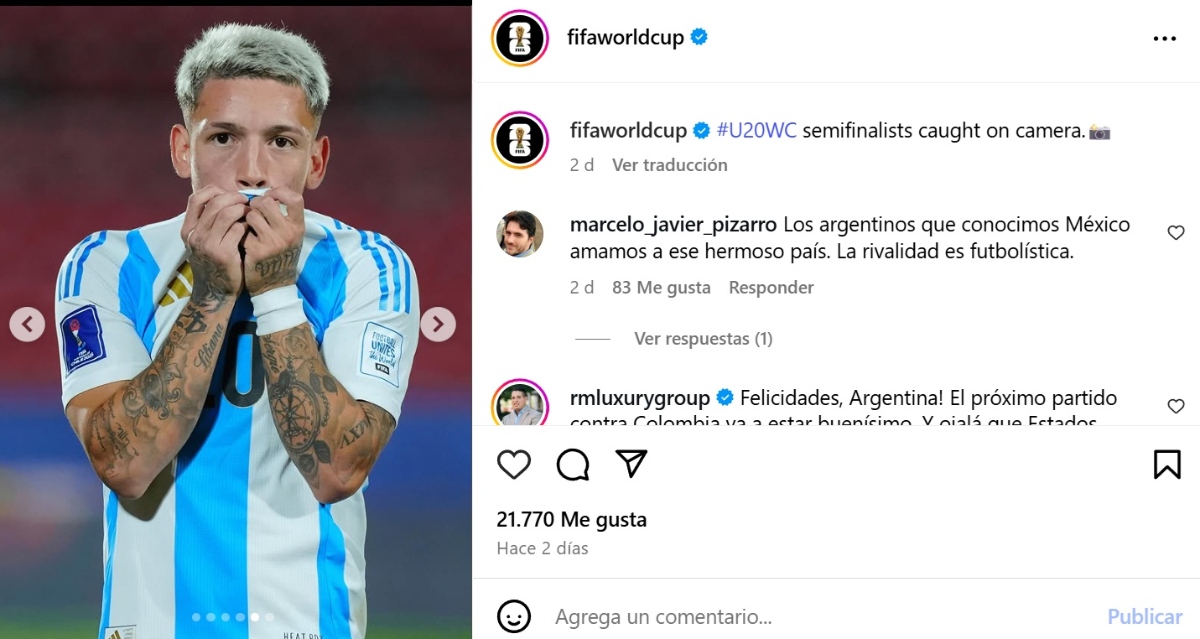Tap Publicar to post the comment
This screenshot has width=1200, height=639.
click(1145, 617)
